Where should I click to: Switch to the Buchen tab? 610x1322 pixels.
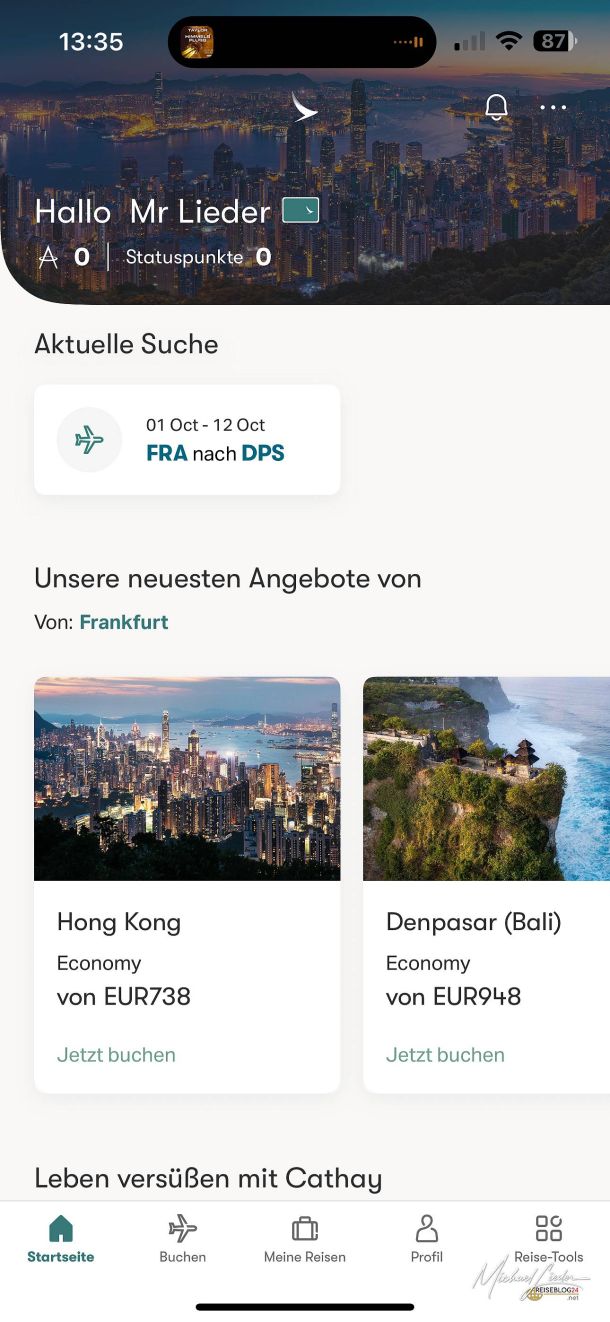click(x=183, y=1239)
